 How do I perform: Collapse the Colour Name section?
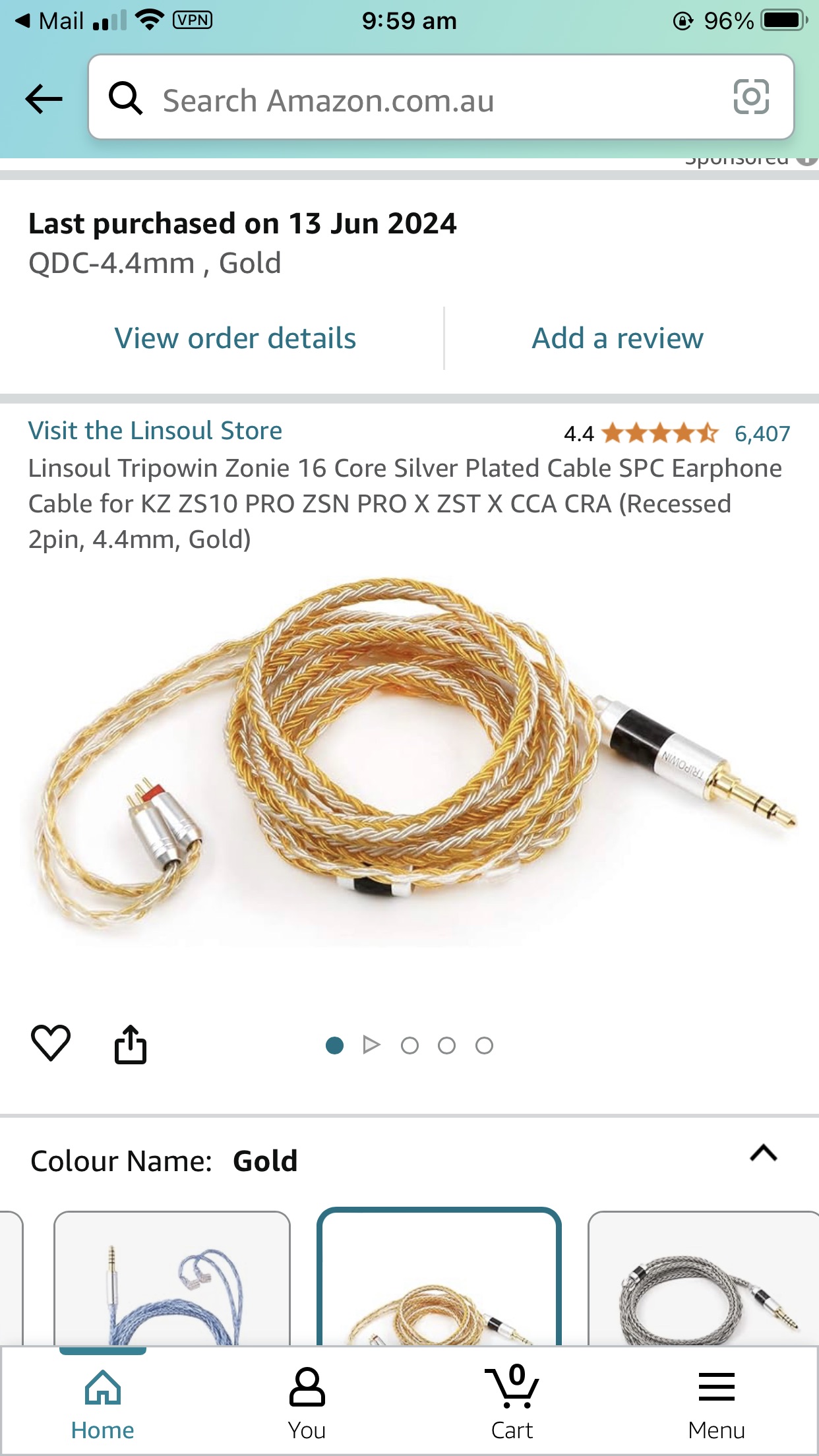763,1153
